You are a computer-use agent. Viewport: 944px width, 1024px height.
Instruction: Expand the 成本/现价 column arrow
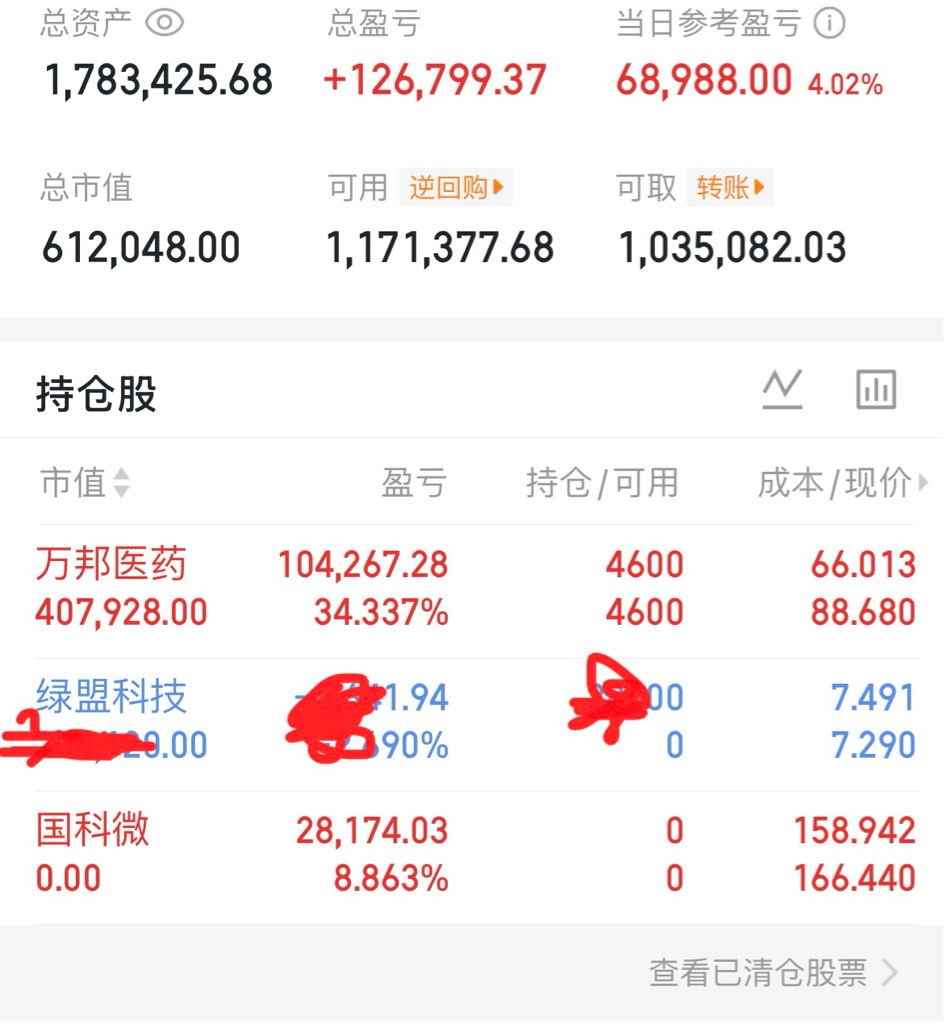pos(923,483)
